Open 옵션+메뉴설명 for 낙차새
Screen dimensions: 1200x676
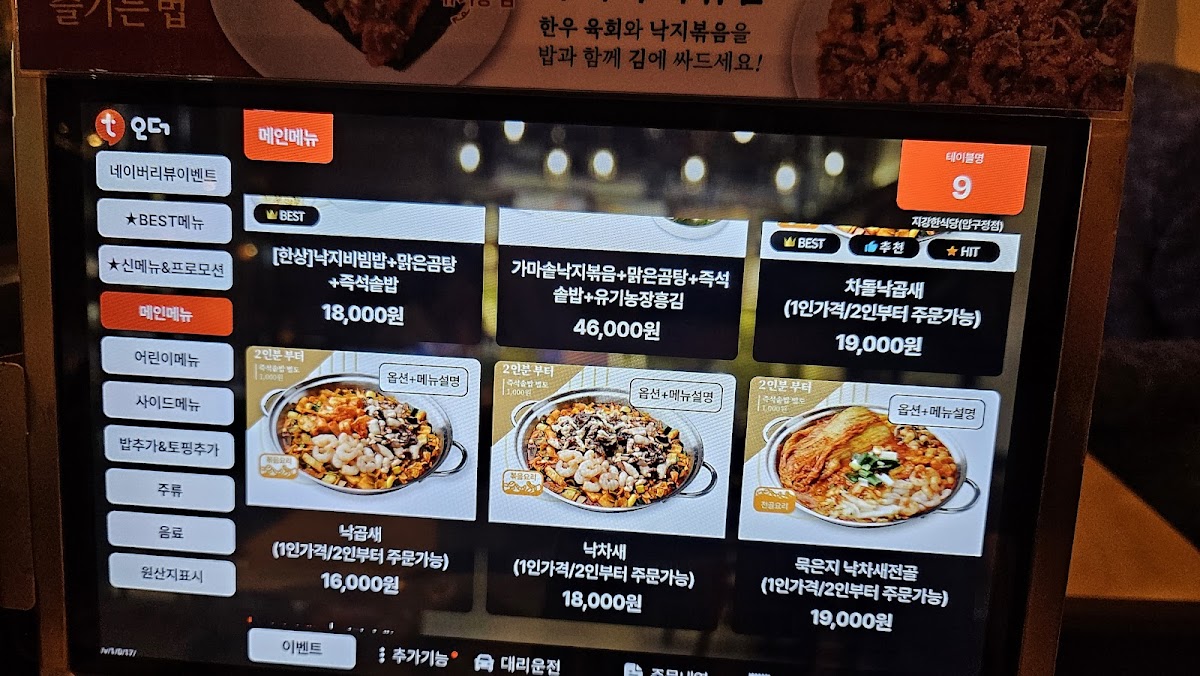pos(677,394)
